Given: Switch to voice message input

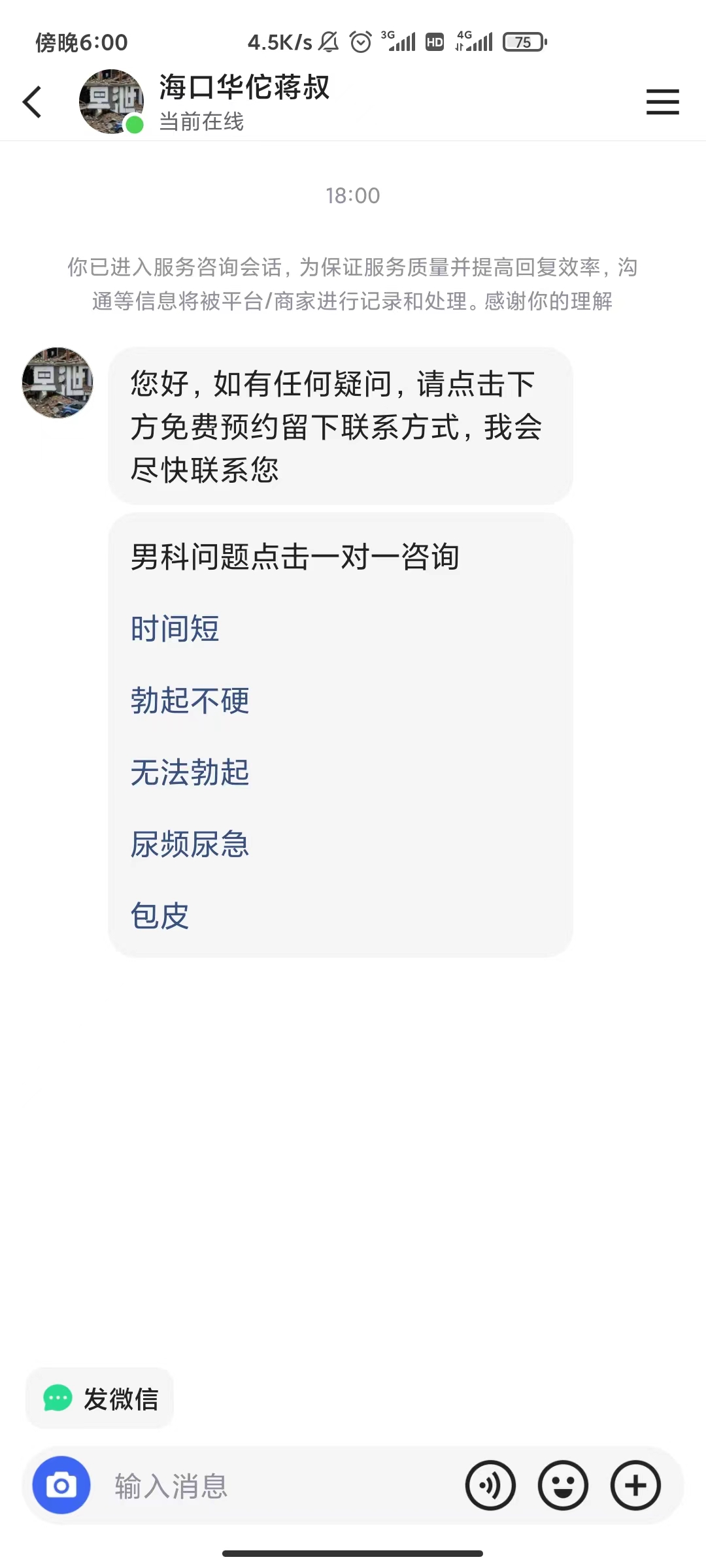Looking at the screenshot, I should (x=490, y=1485).
